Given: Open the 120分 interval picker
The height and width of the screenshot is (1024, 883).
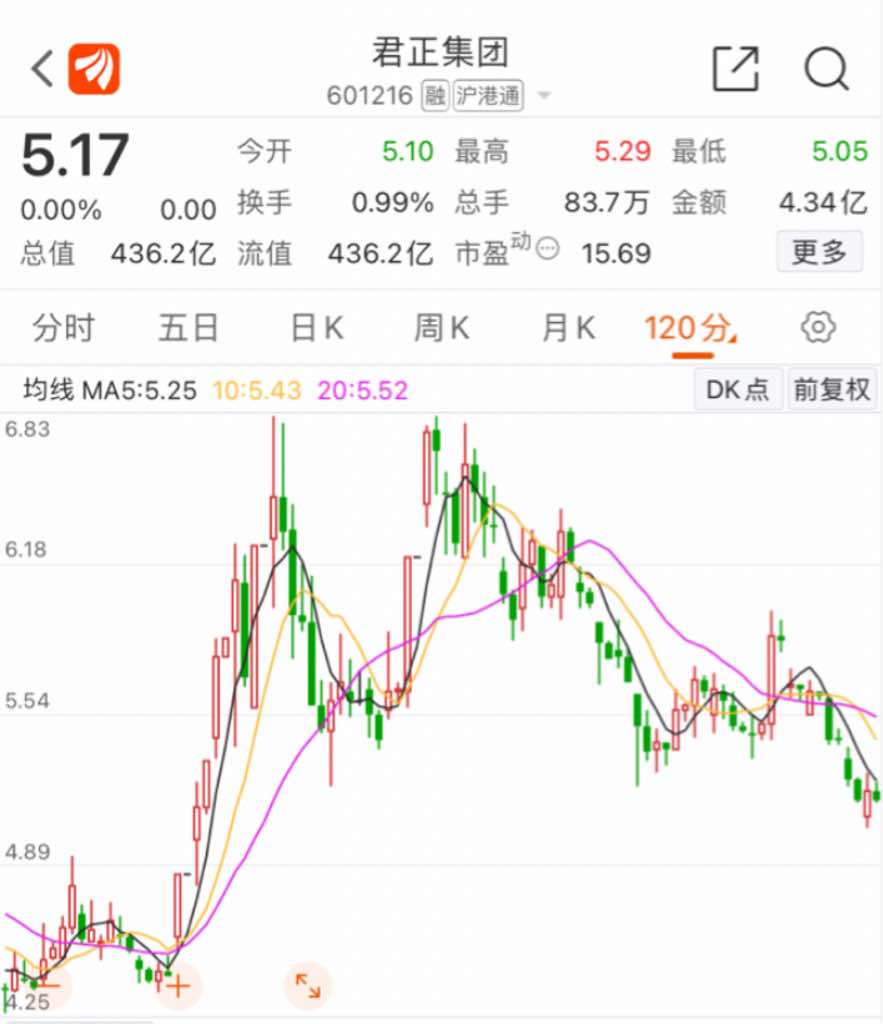Looking at the screenshot, I should tap(690, 328).
